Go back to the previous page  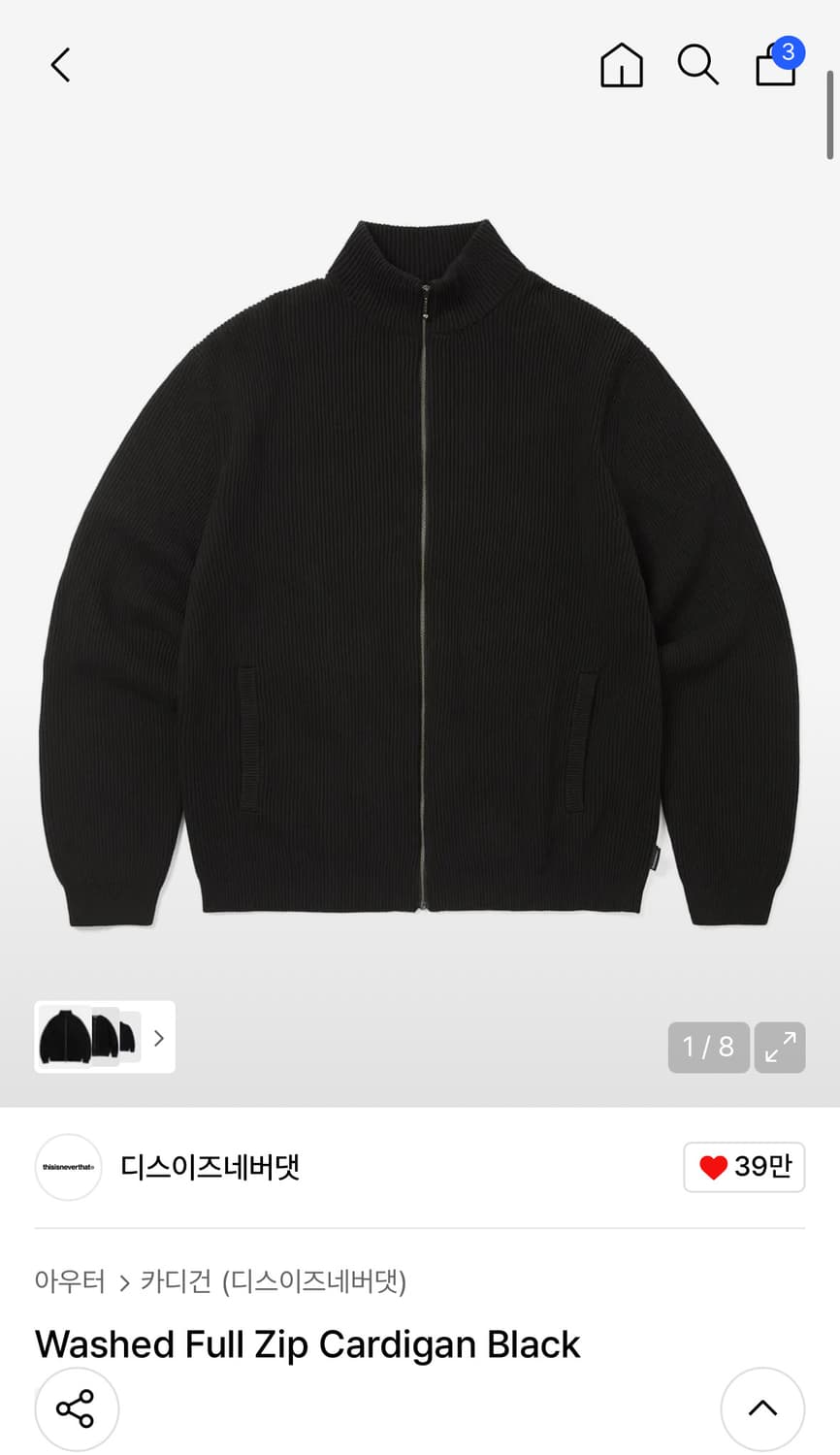click(x=60, y=65)
